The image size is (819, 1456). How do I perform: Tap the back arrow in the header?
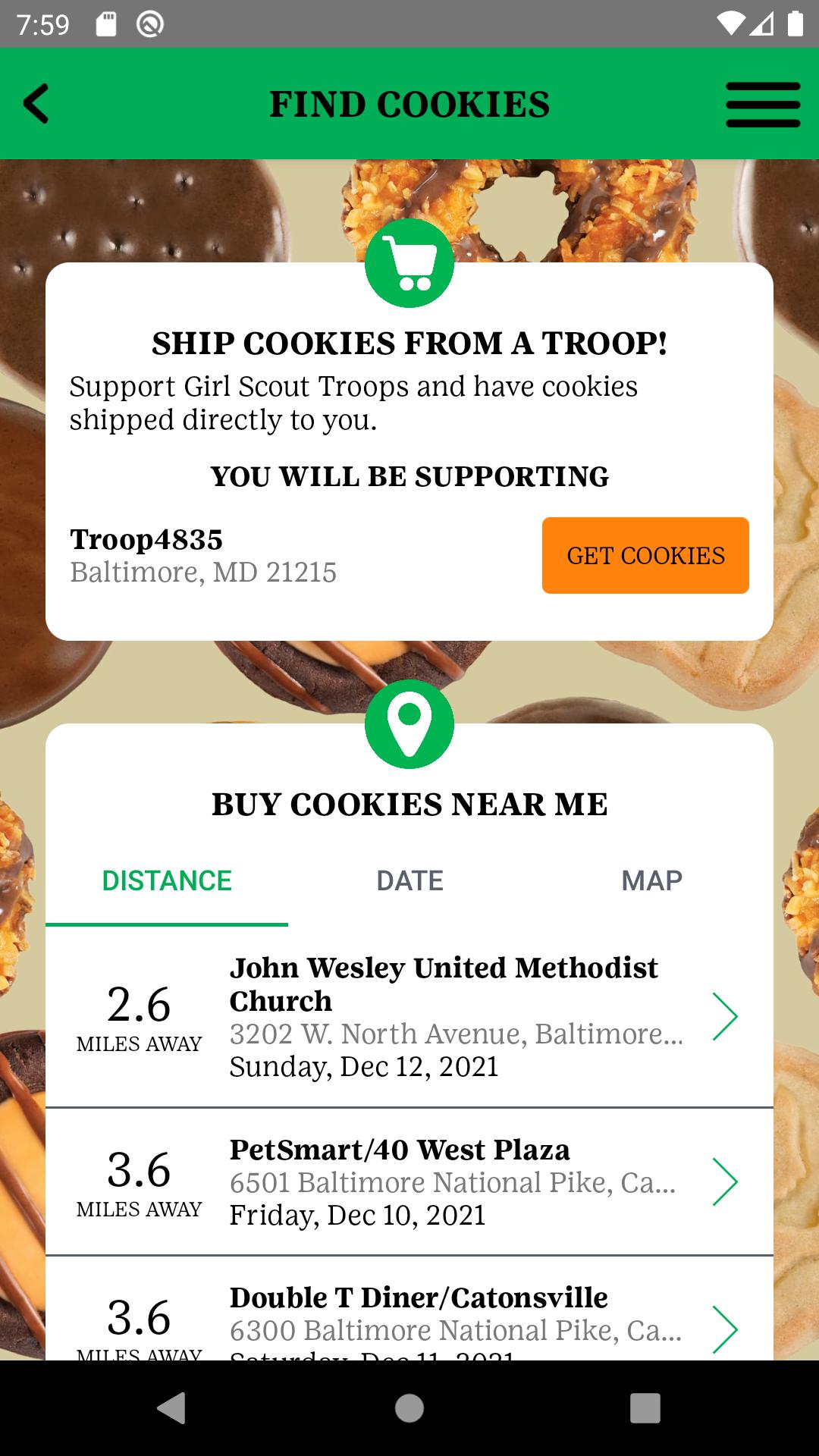36,104
